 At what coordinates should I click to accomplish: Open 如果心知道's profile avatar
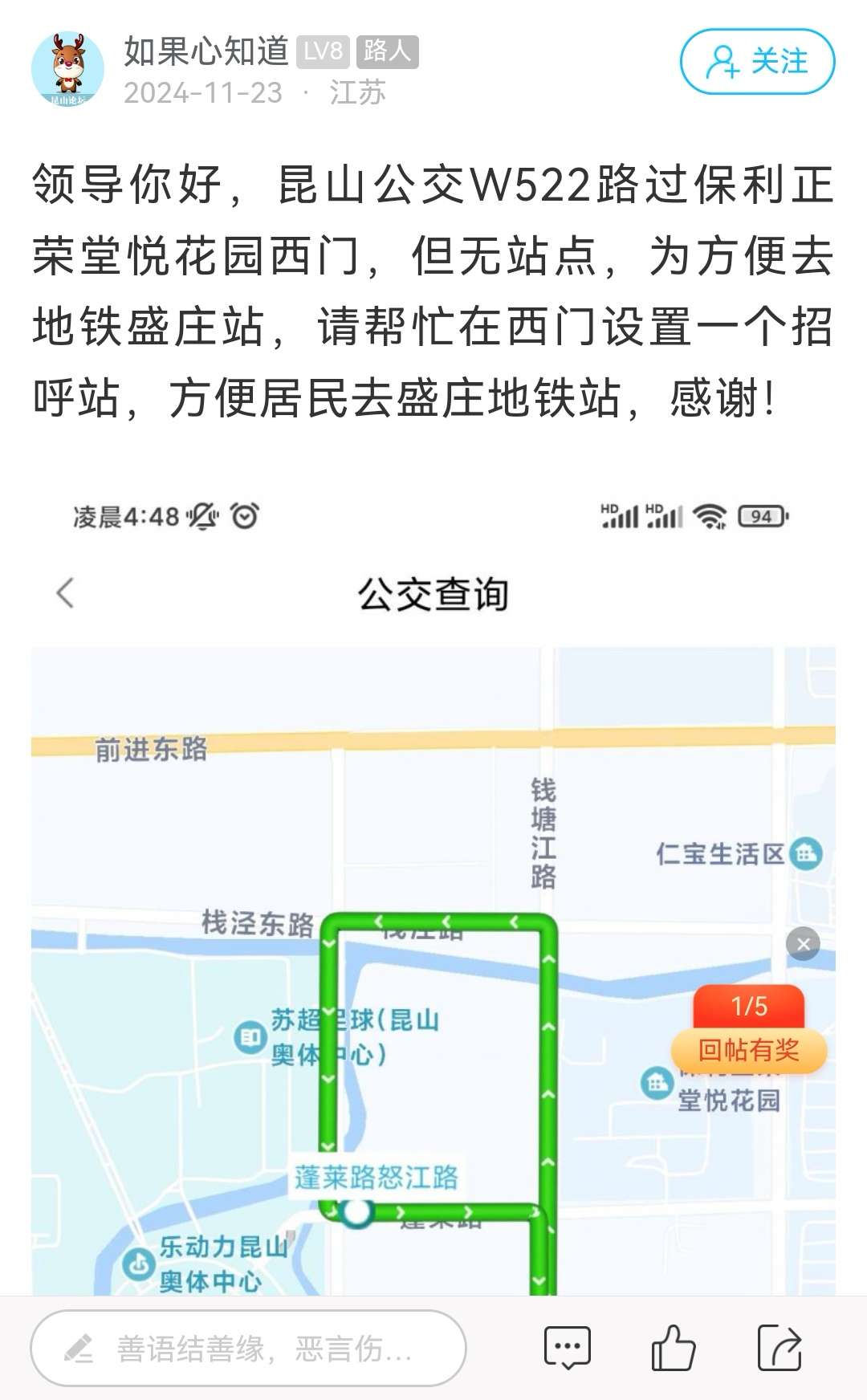click(67, 70)
